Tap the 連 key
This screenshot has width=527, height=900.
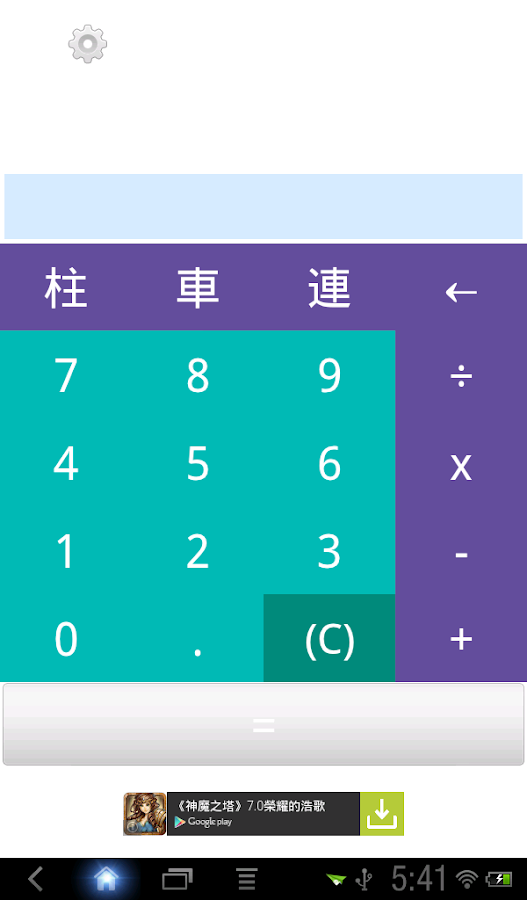(x=330, y=288)
